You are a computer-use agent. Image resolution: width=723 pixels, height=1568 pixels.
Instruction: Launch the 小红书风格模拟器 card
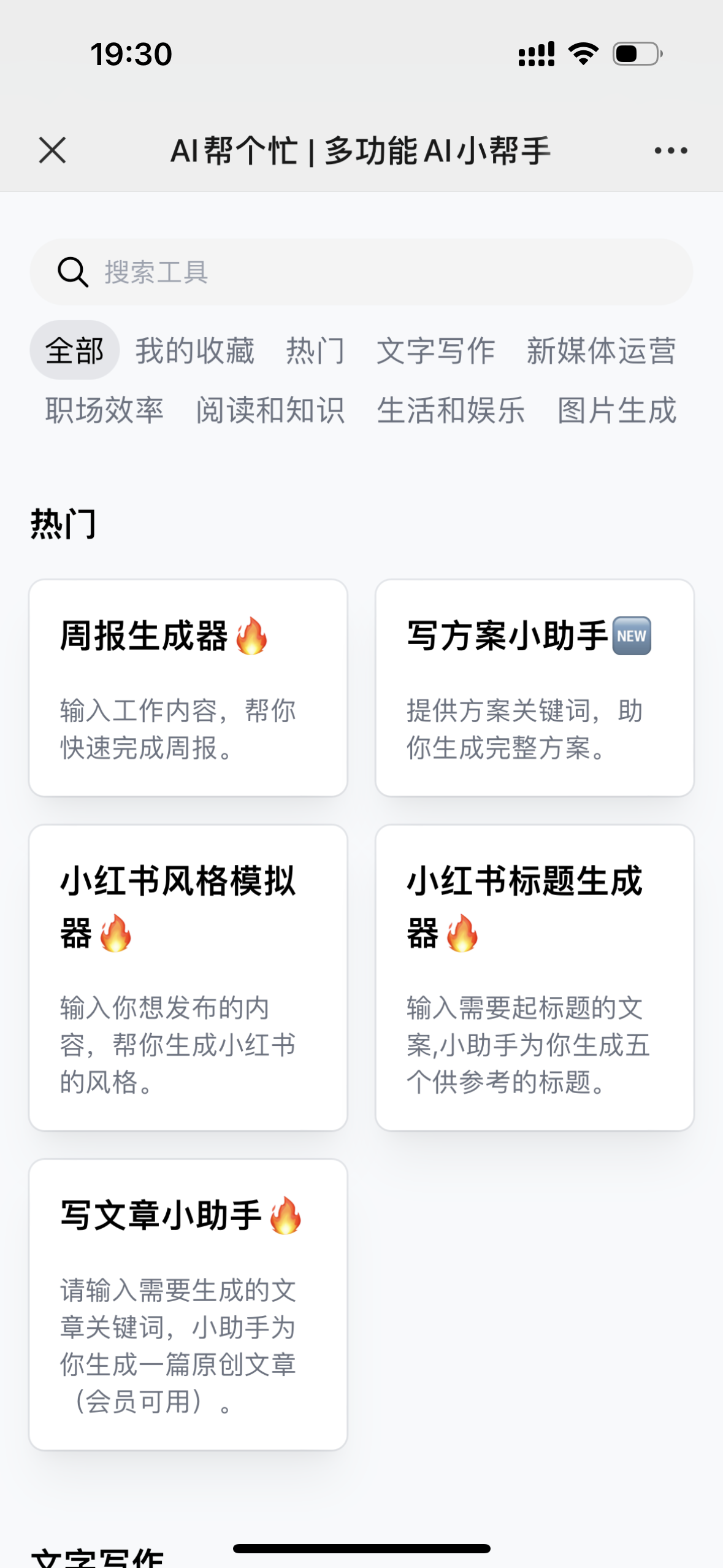pos(188,977)
